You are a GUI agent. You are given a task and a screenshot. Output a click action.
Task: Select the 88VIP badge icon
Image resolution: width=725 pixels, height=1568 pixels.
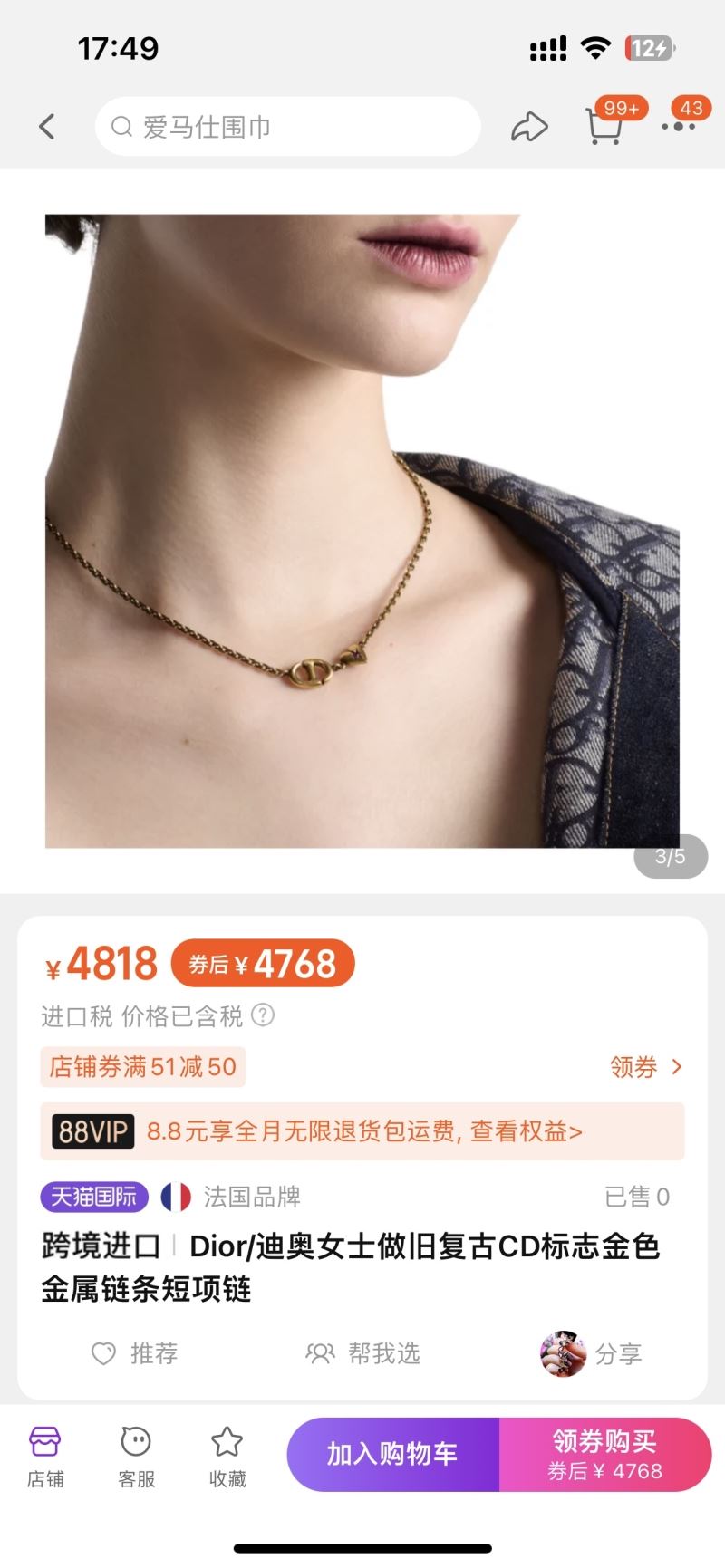click(x=90, y=1131)
